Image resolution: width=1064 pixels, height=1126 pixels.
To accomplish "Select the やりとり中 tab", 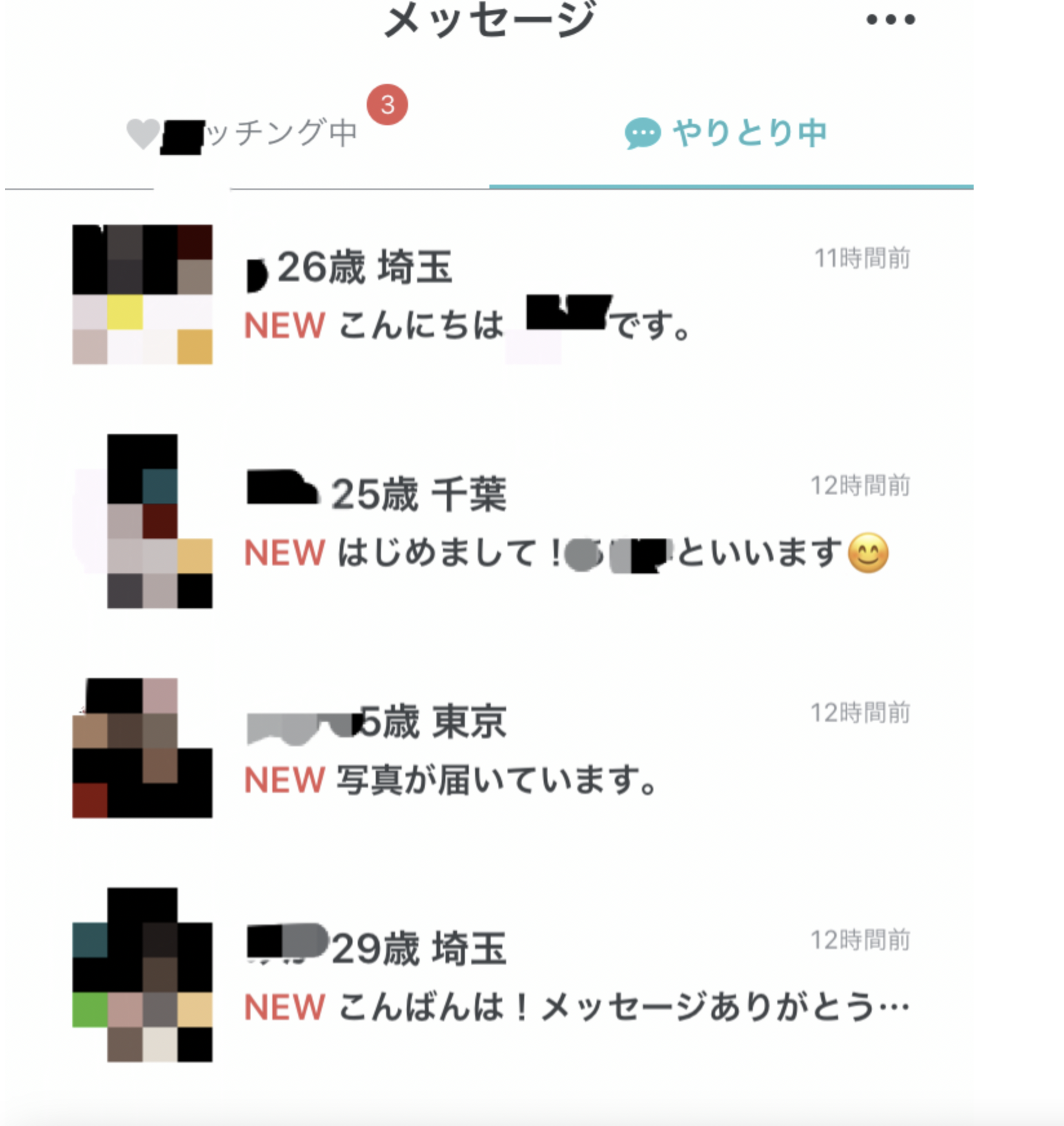I will tap(727, 134).
